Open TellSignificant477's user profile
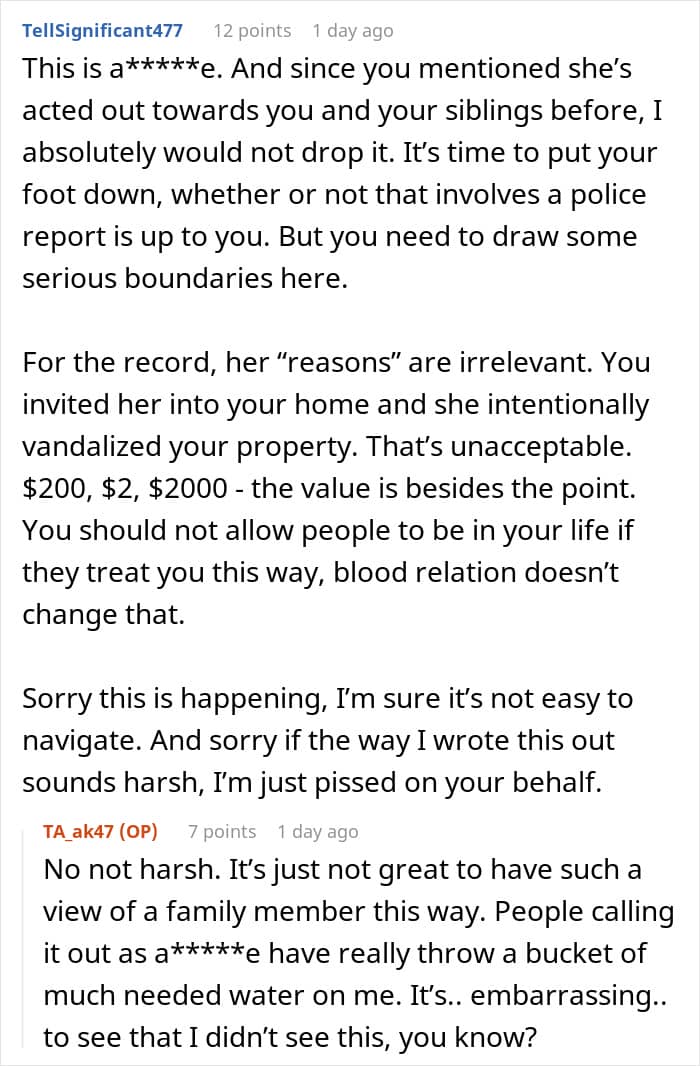700x1066 pixels. coord(103,31)
